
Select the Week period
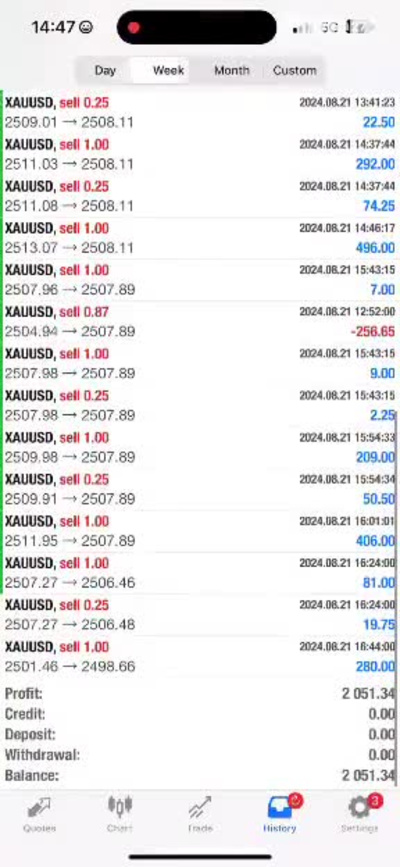[x=168, y=70]
